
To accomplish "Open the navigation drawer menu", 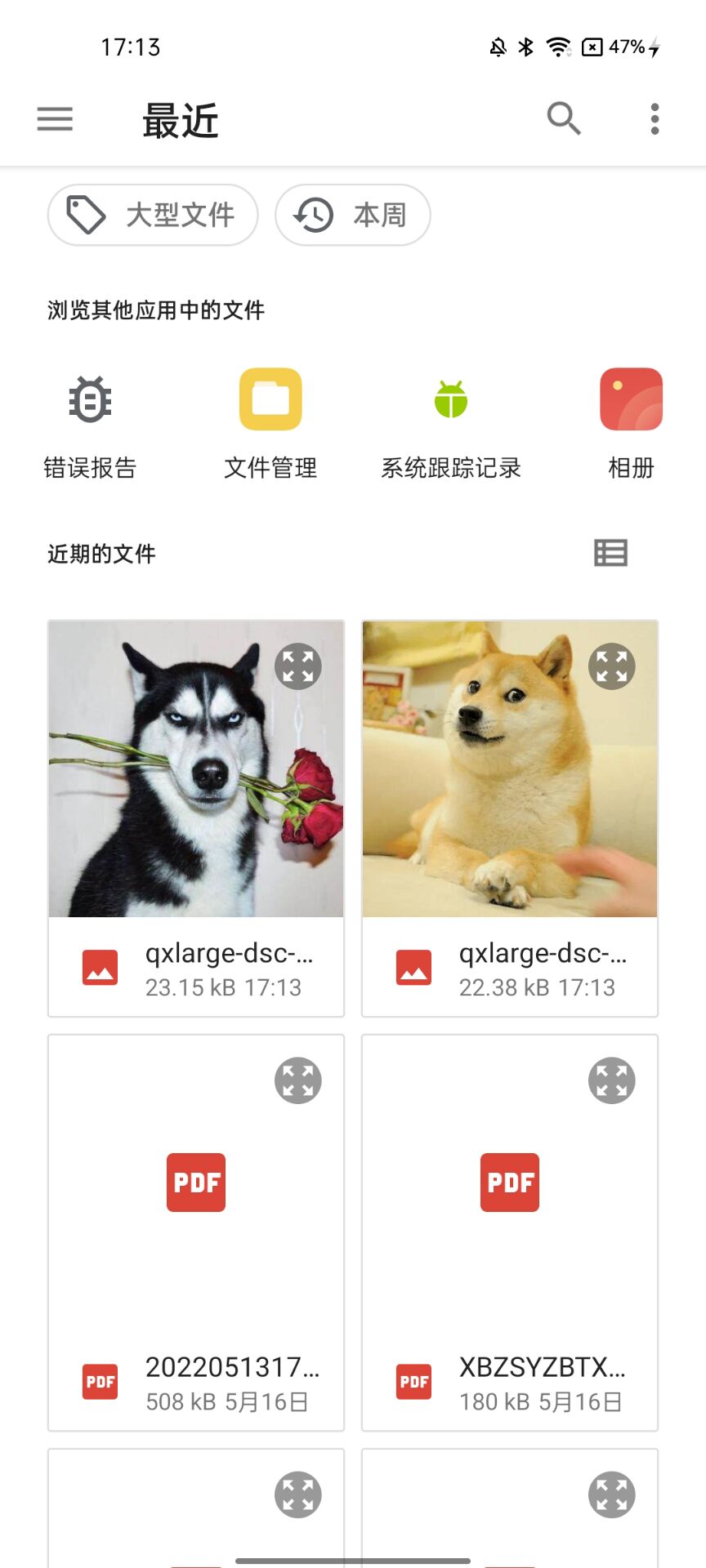I will [x=54, y=119].
